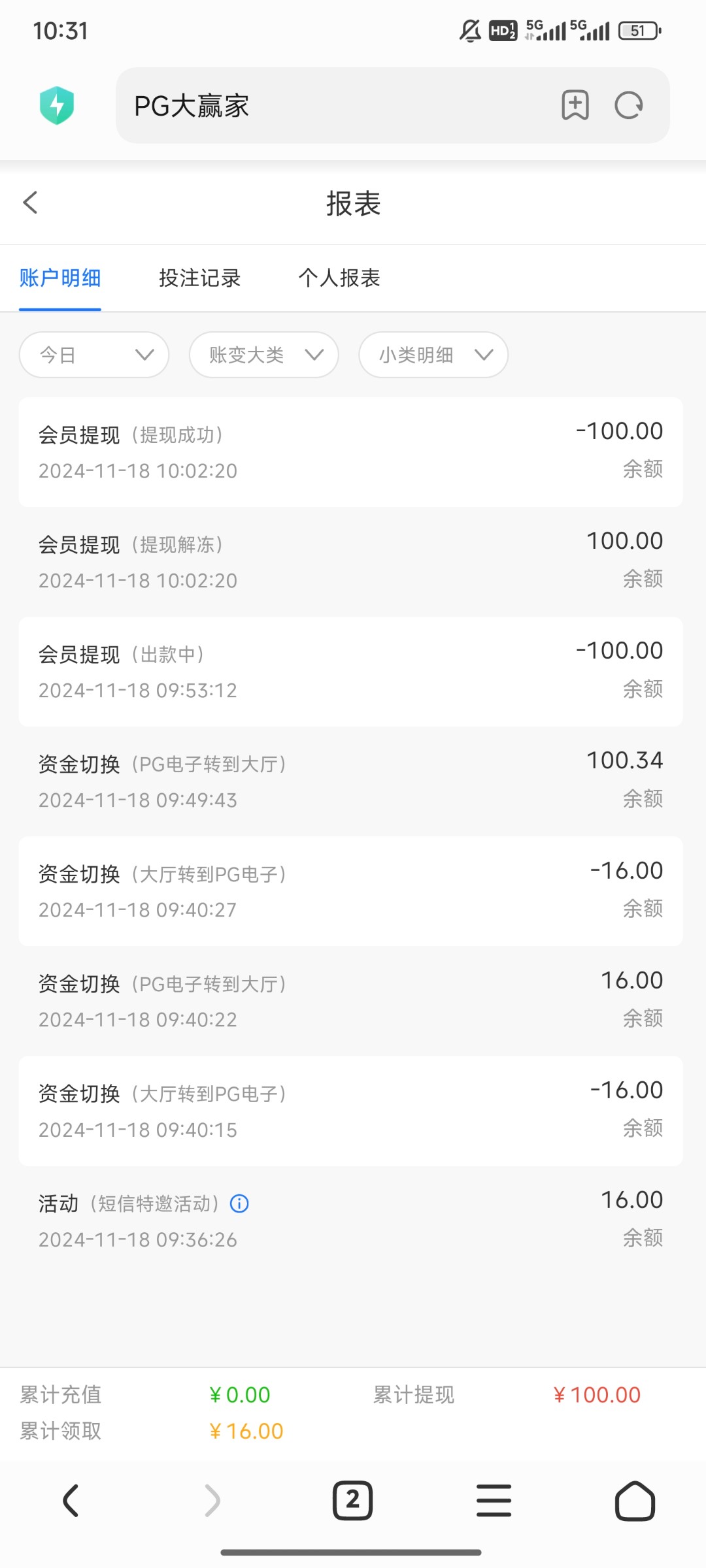
Task: Open the browser tabs switcher showing 2
Action: click(x=353, y=1501)
